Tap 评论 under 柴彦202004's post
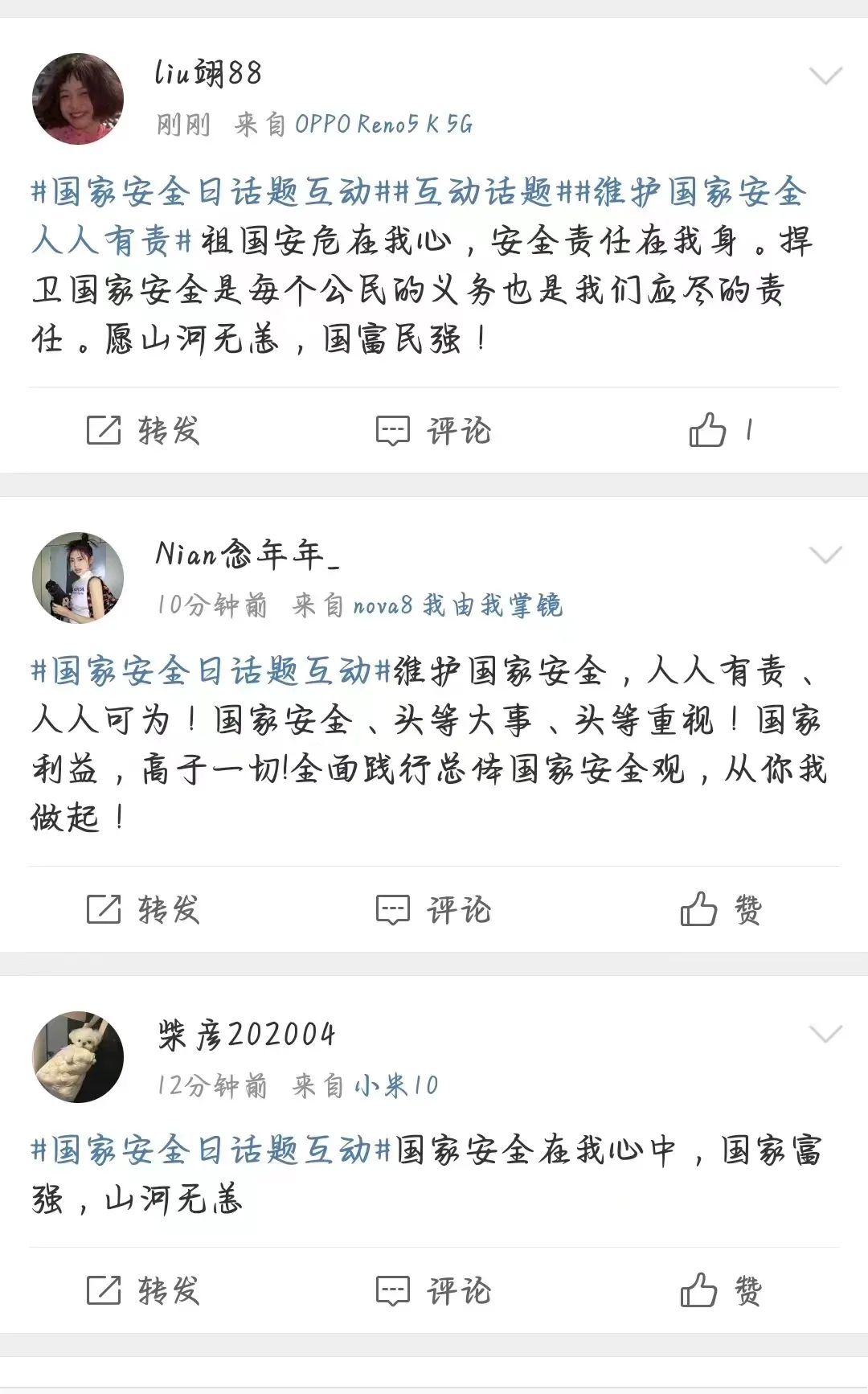This screenshot has width=868, height=1394. pos(434,1290)
